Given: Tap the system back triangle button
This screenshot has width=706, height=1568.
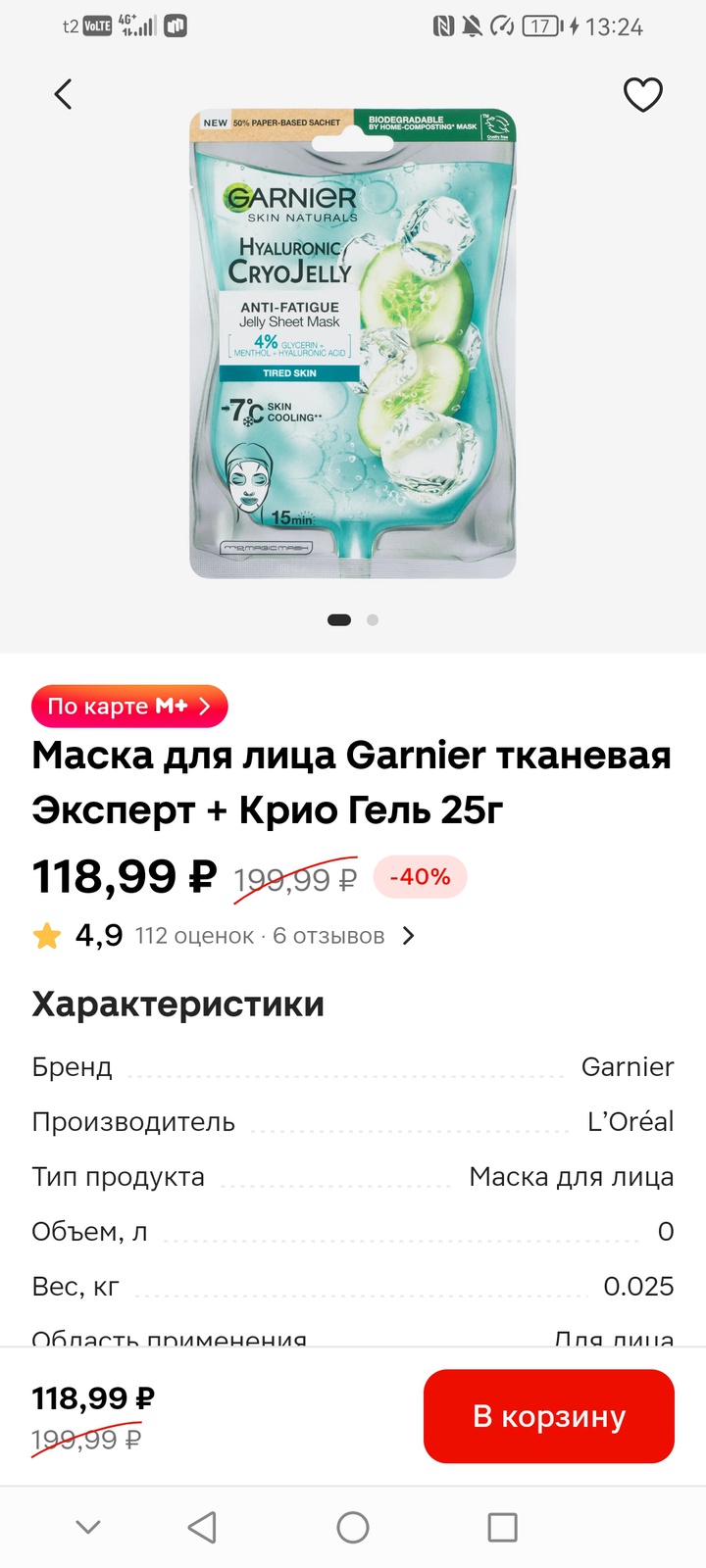Looking at the screenshot, I should [202, 1527].
